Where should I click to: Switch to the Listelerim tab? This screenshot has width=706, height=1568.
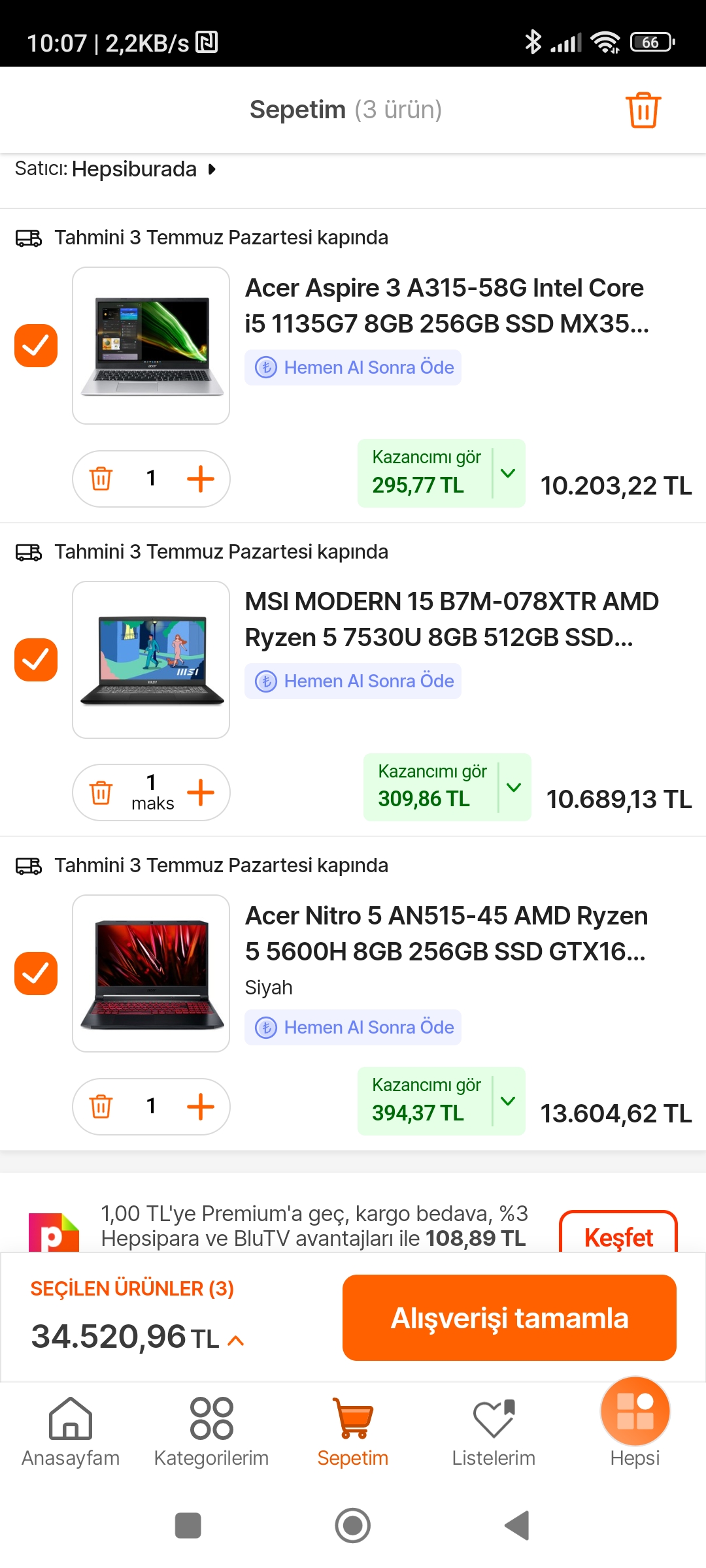[494, 1432]
